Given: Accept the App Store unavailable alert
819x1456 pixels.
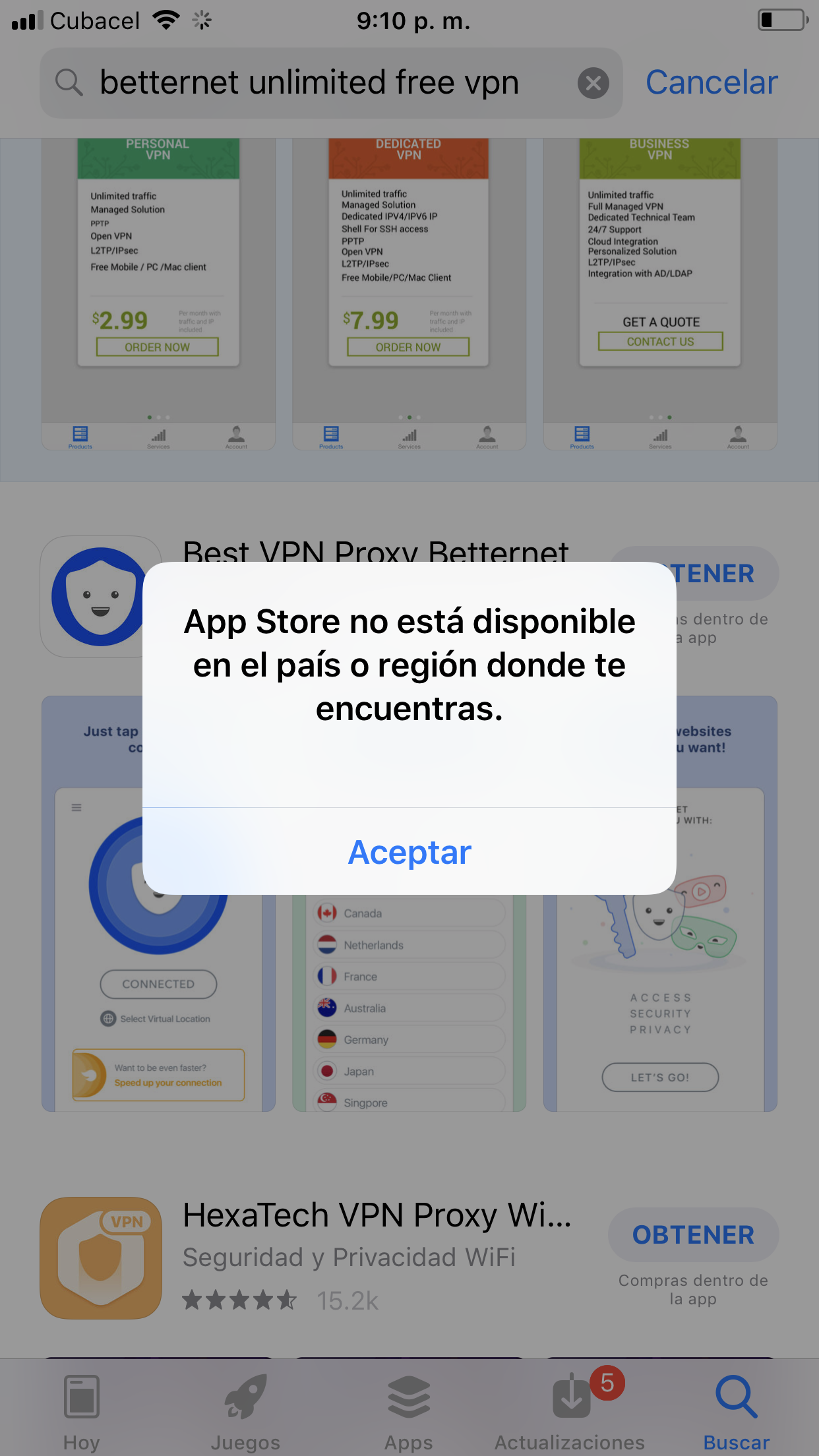Looking at the screenshot, I should [409, 852].
